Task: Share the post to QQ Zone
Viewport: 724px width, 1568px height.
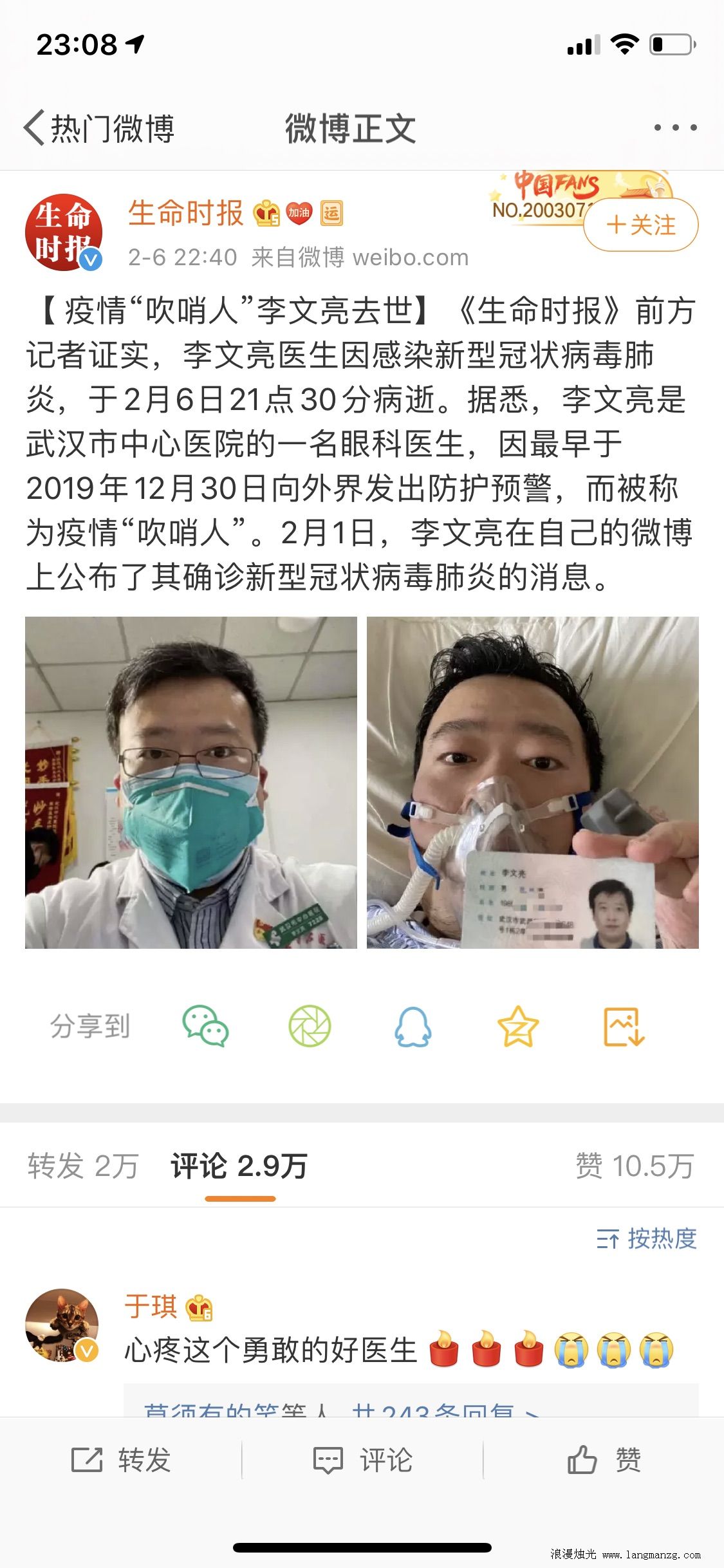Action: tap(517, 1026)
